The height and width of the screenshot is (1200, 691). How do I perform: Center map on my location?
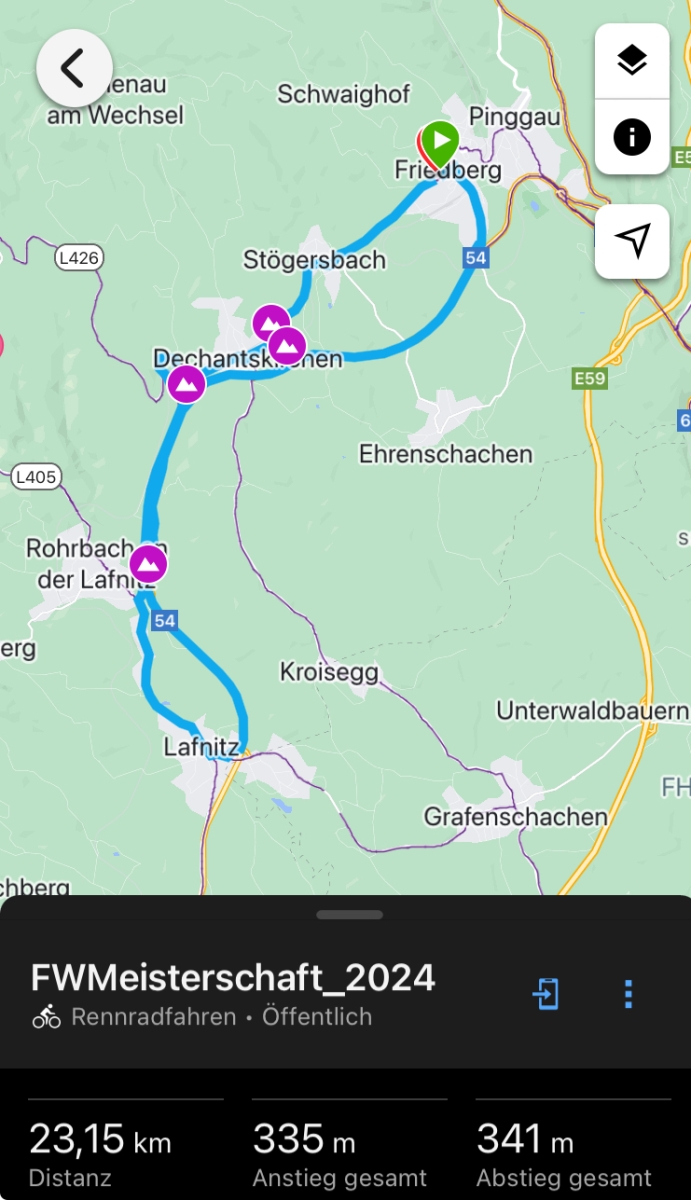pos(632,241)
